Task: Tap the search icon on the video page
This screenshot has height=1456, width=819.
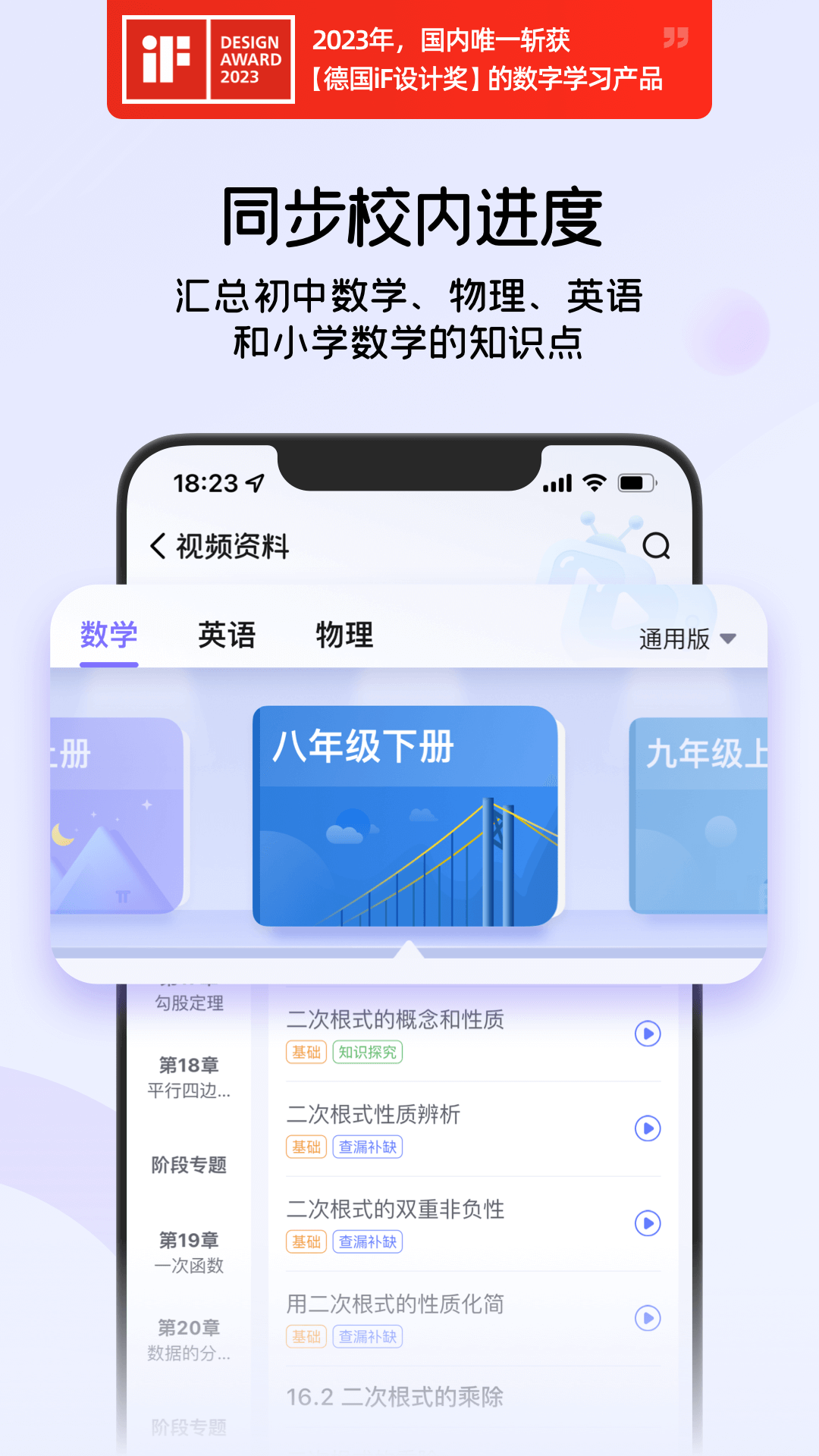Action: coord(657,545)
